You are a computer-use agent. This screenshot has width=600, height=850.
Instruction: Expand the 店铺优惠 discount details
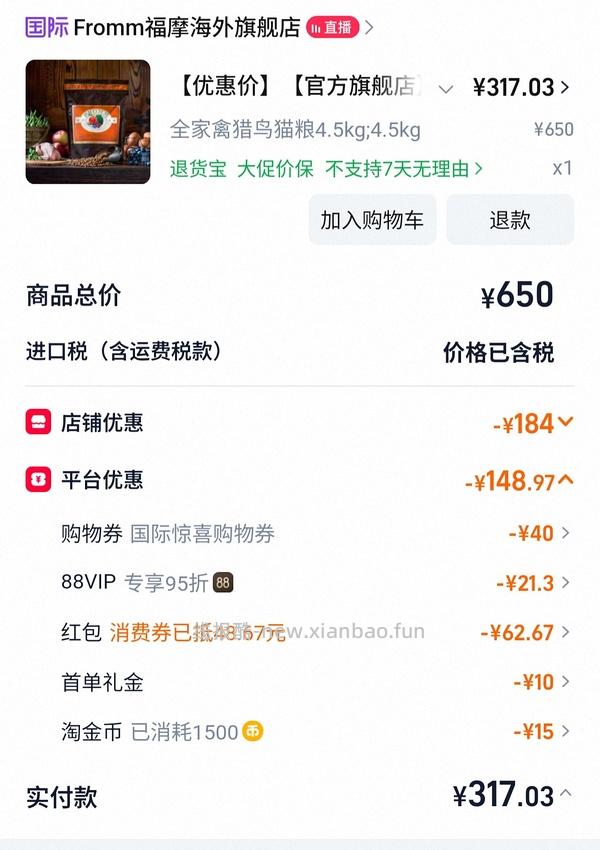pyautogui.click(x=566, y=422)
